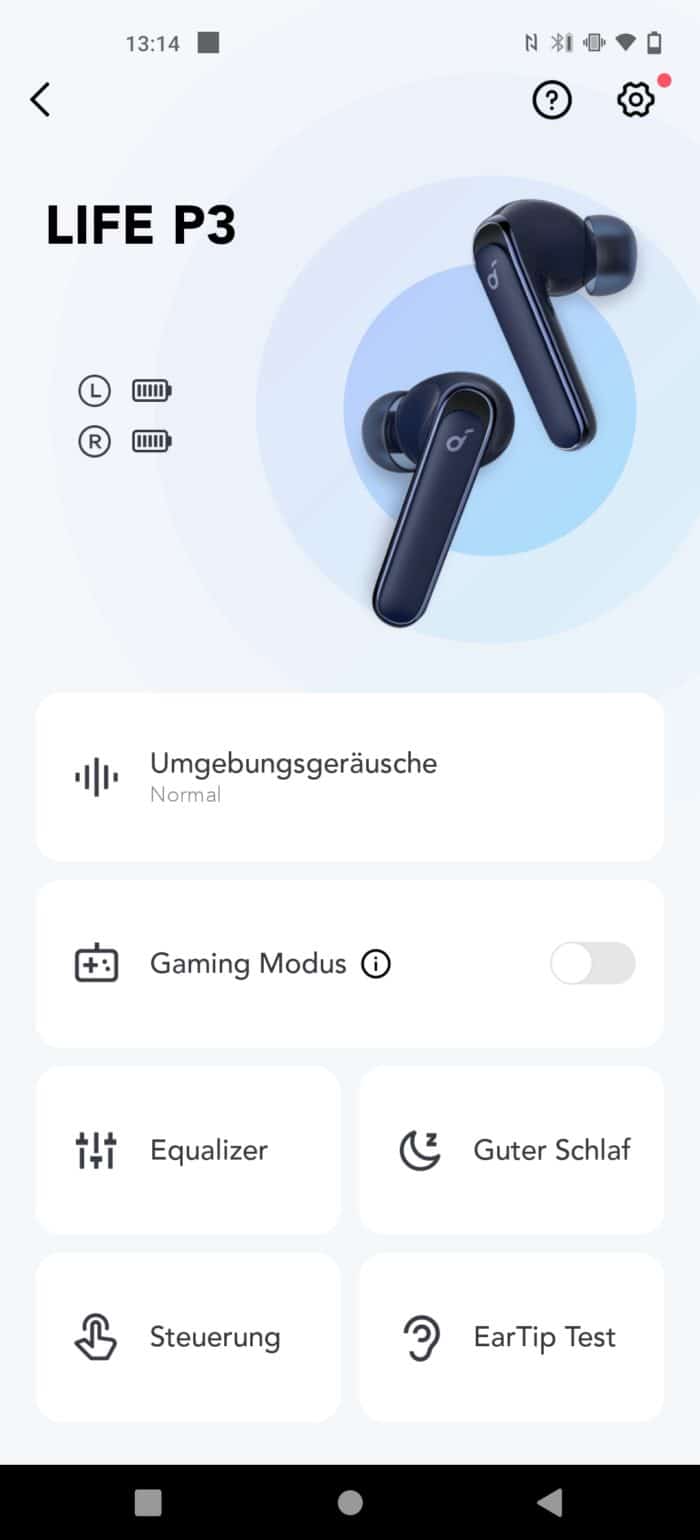The image size is (700, 1540).
Task: Go back using the top-left arrow
Action: pyautogui.click(x=40, y=100)
